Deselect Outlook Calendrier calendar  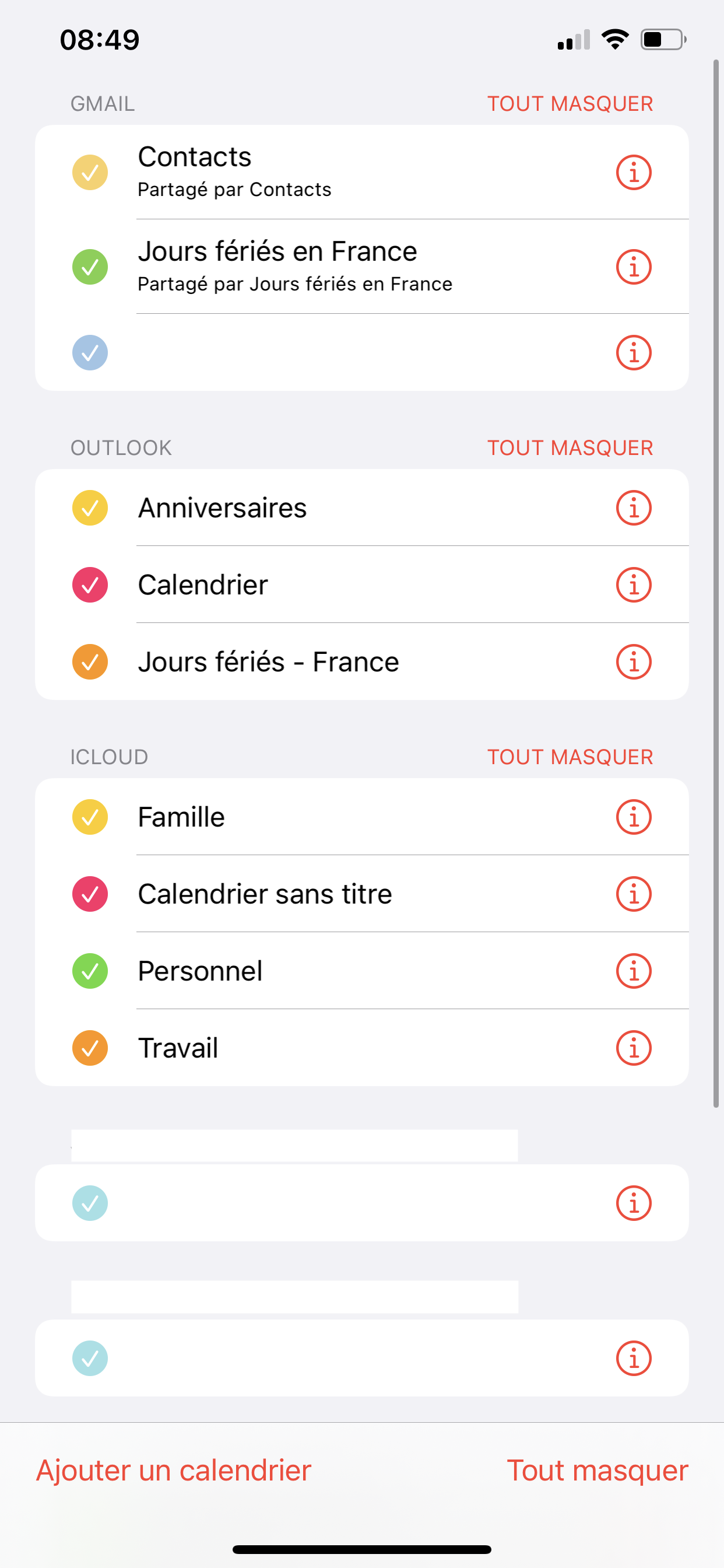tap(90, 584)
